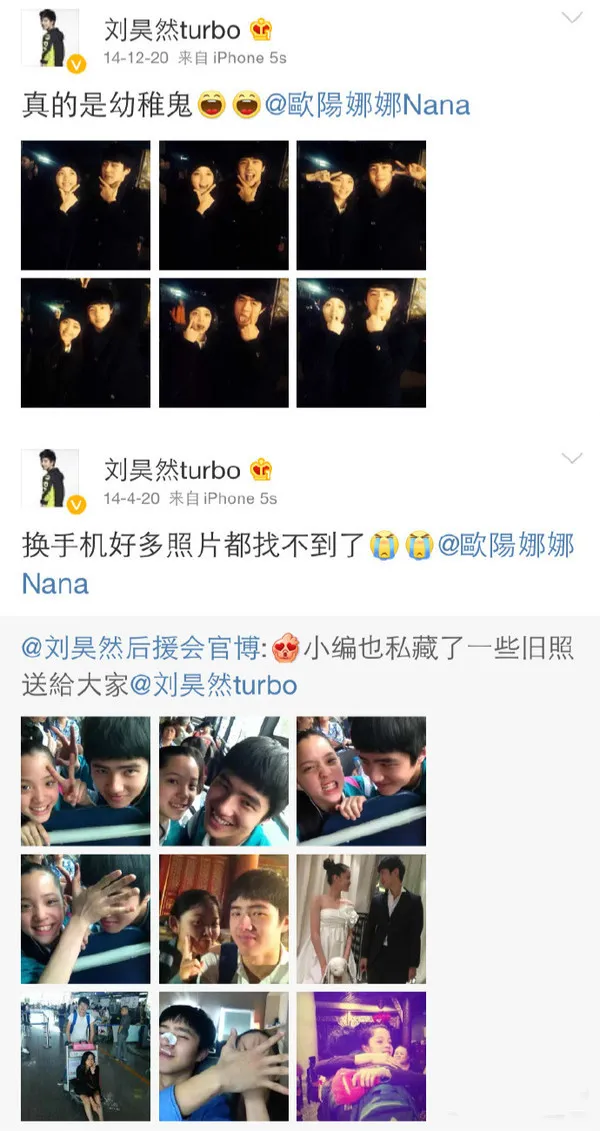Expand the chevron menu on the 14-4-20 post
The height and width of the screenshot is (1131, 600).
571,459
